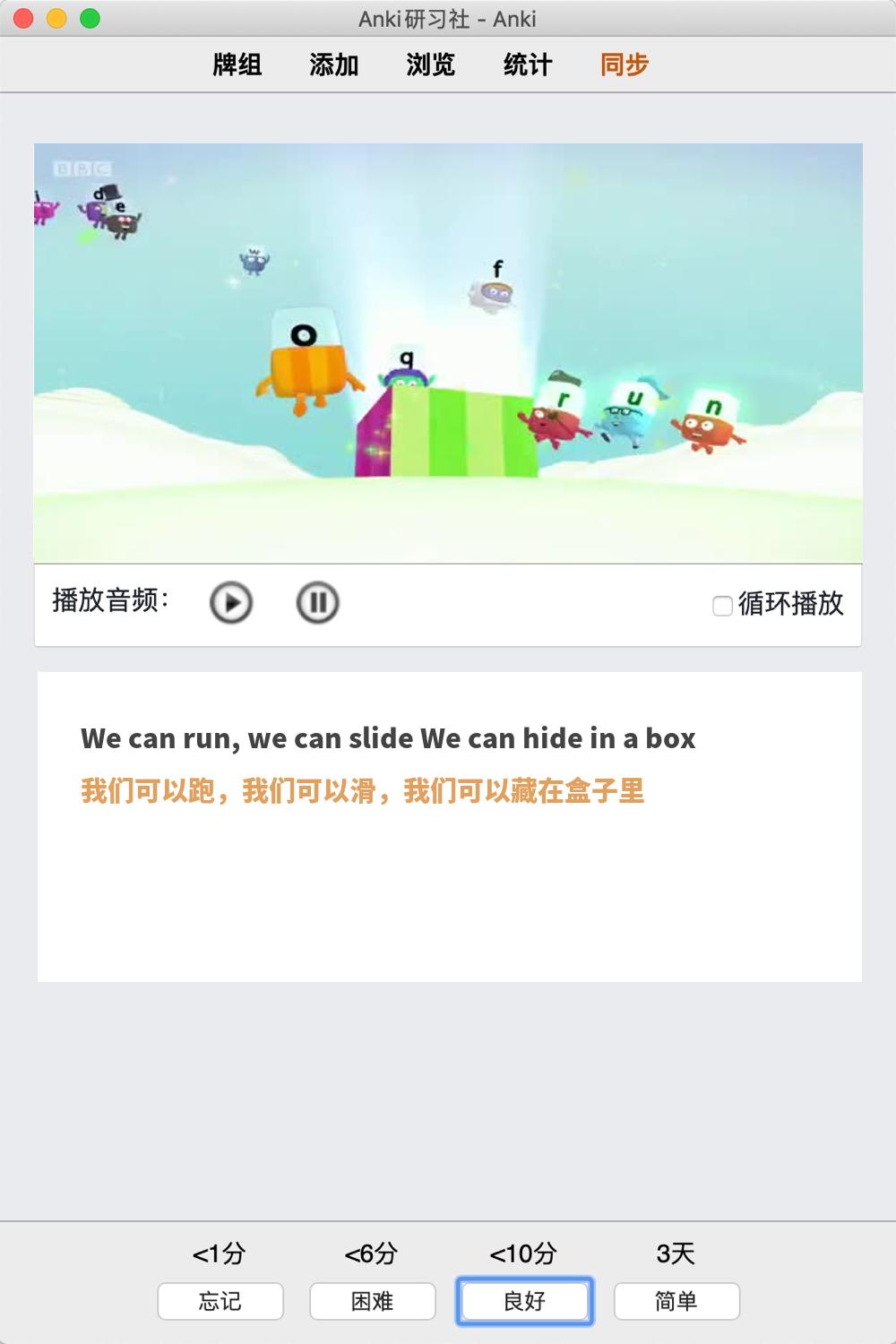Start 同步 sync

[624, 65]
